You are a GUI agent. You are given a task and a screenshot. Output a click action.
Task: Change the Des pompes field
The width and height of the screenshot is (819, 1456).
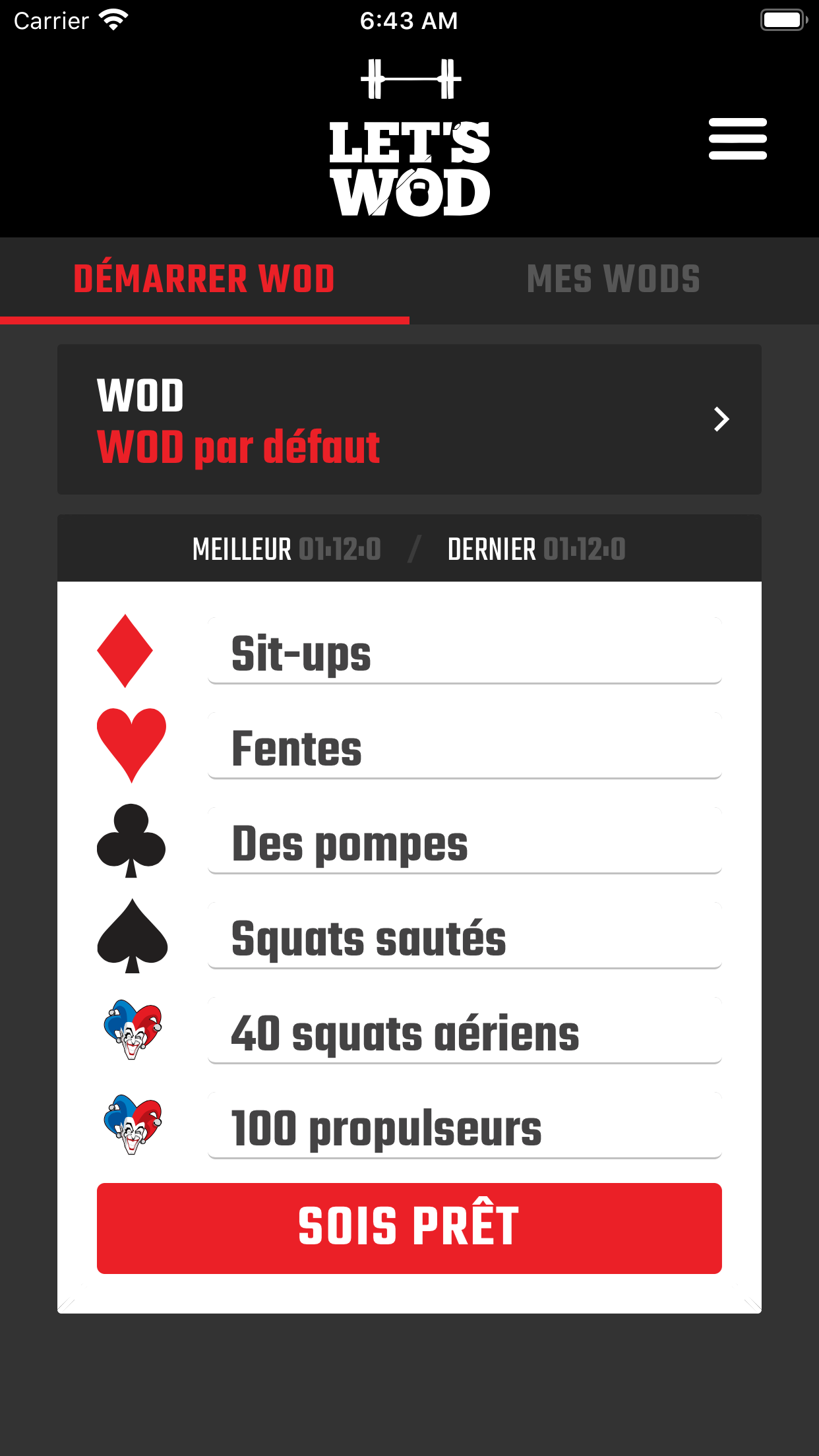tap(465, 841)
